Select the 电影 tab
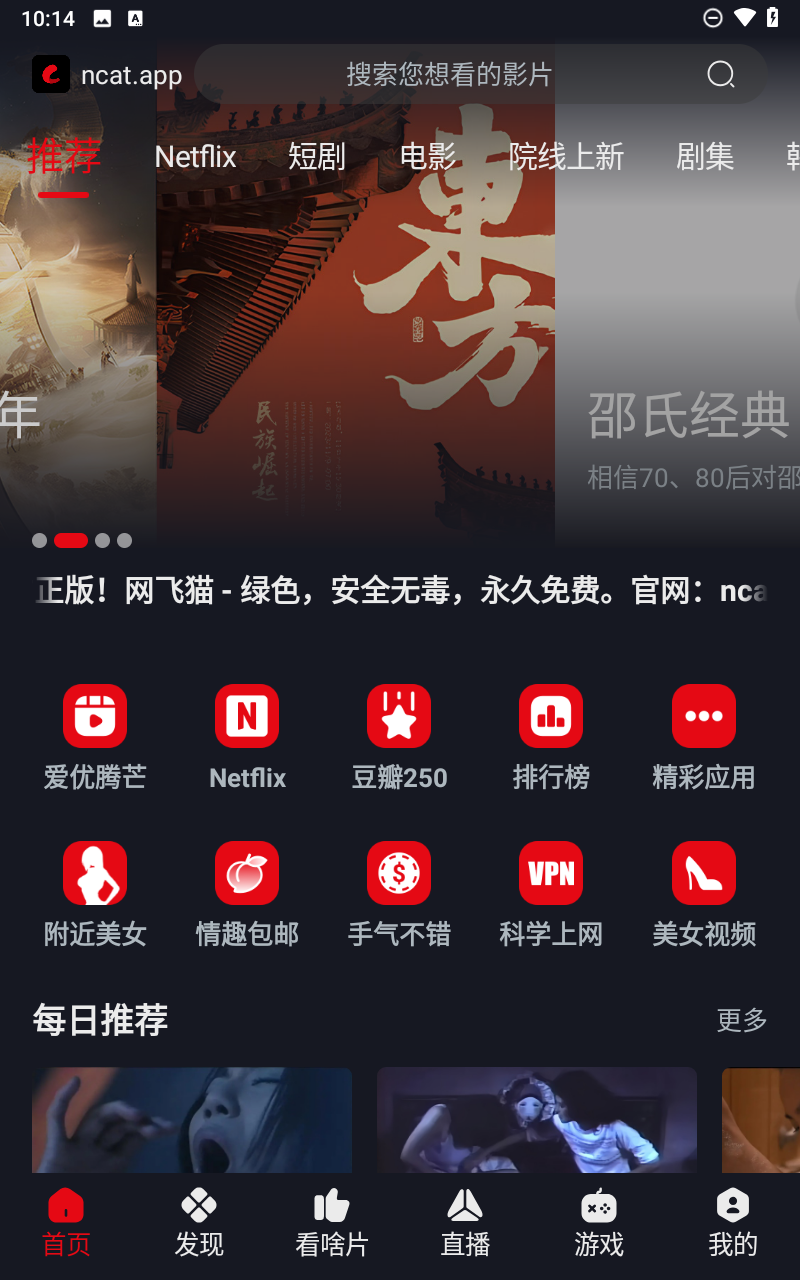Image resolution: width=800 pixels, height=1280 pixels. coord(428,157)
